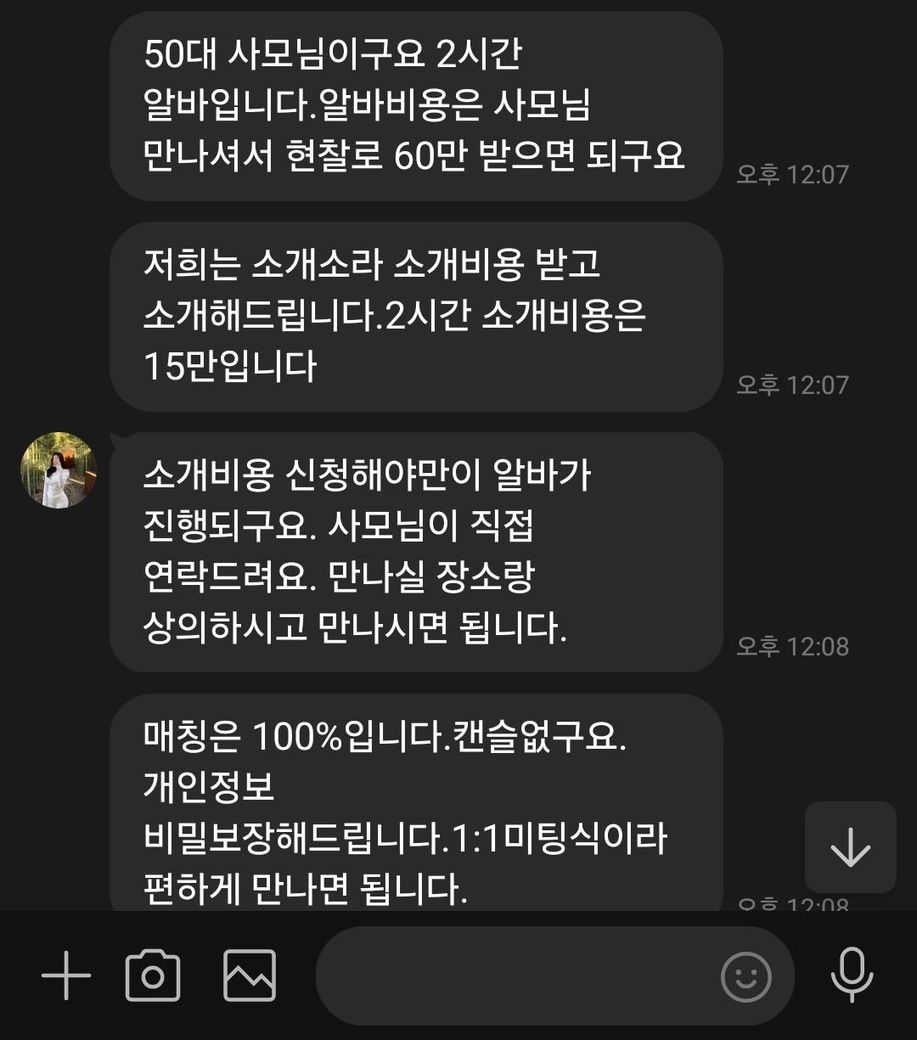
Task: Open the camera to take a photo
Action: click(x=152, y=975)
